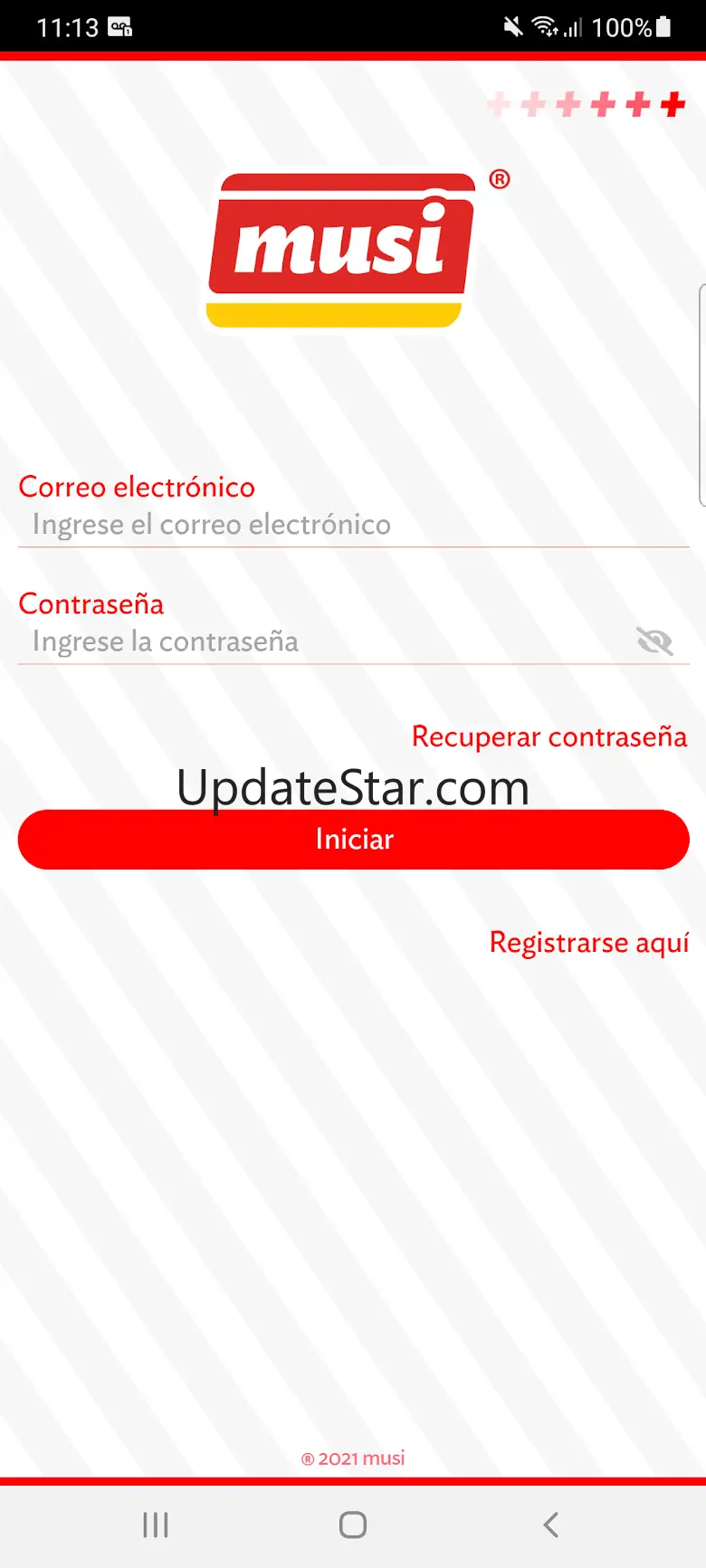Open recent apps from the navigation bar

pyautogui.click(x=156, y=1525)
